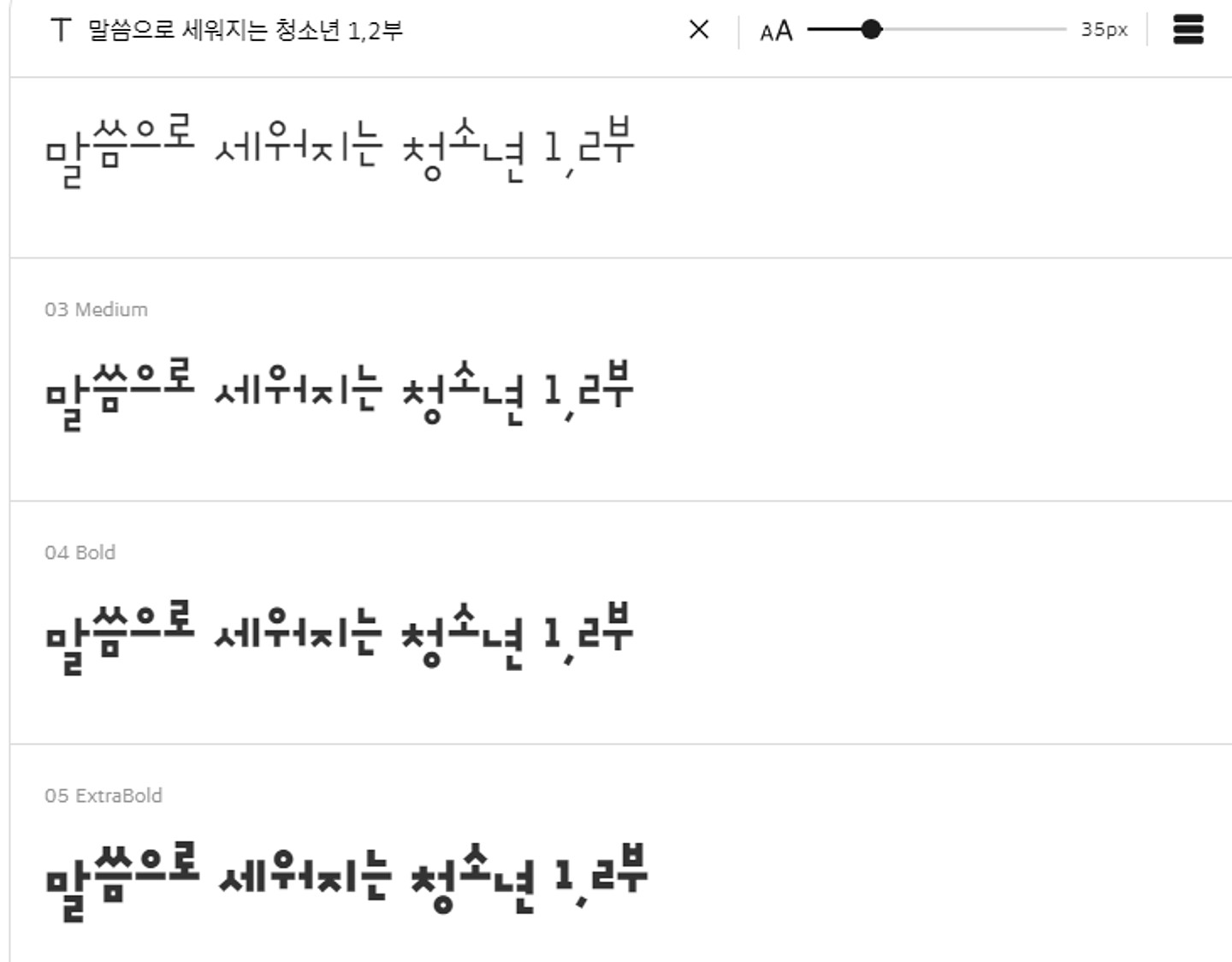Clear the preview text with the X
The height and width of the screenshot is (962, 1232).
click(699, 30)
